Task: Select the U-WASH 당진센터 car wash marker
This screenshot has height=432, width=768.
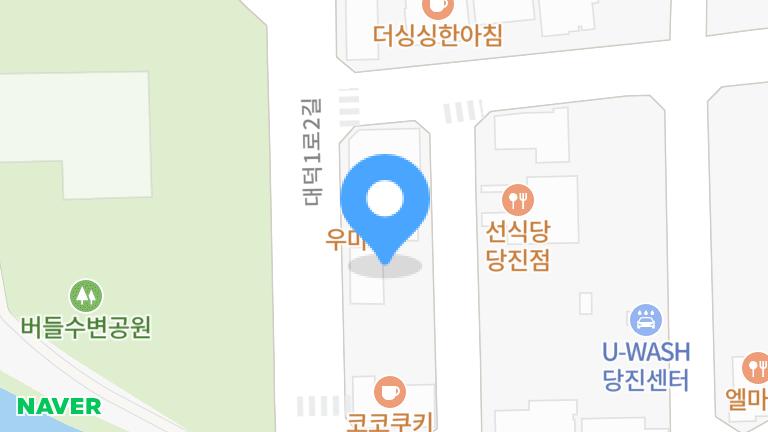Action: point(646,320)
